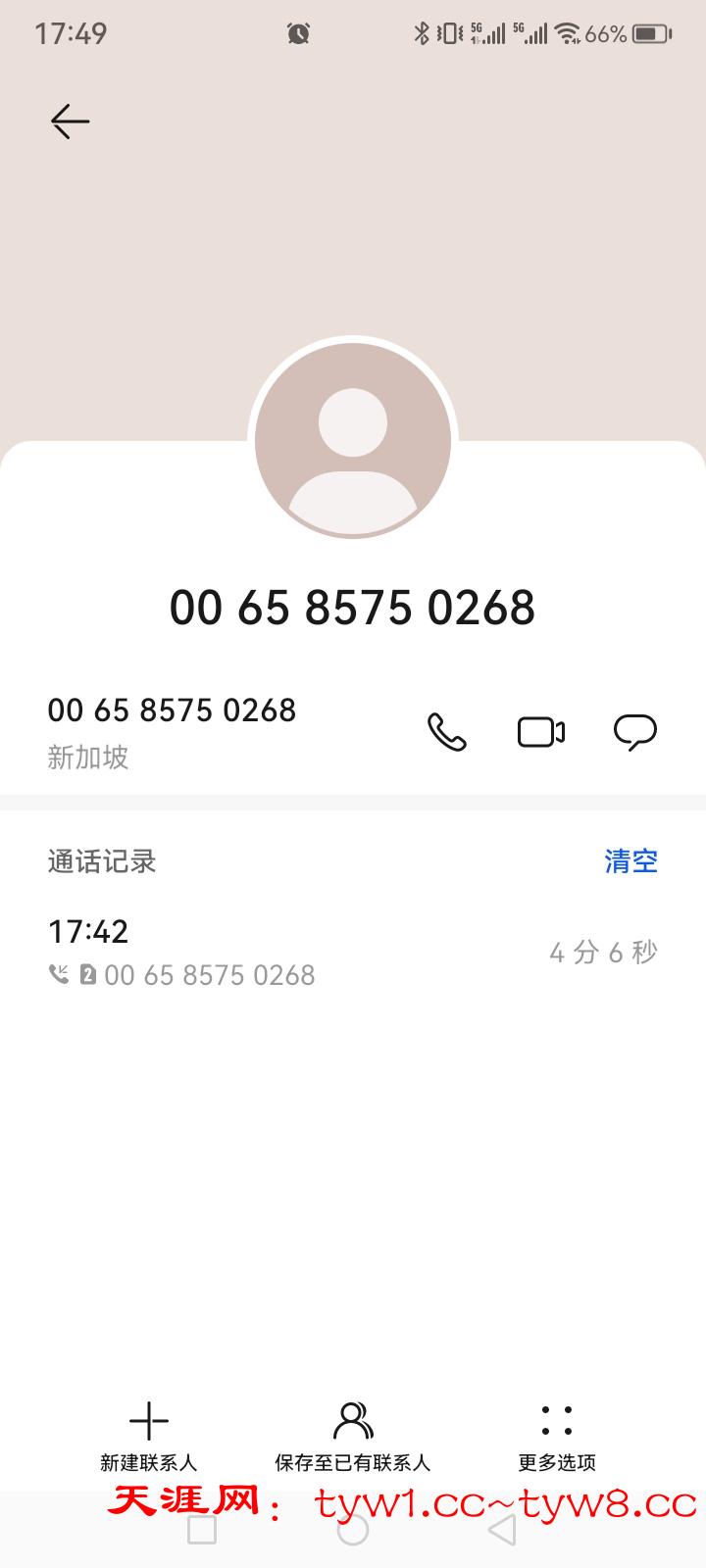706x1568 pixels.
Task: Select 保存至已有联系人 to save number
Action: point(353,1435)
